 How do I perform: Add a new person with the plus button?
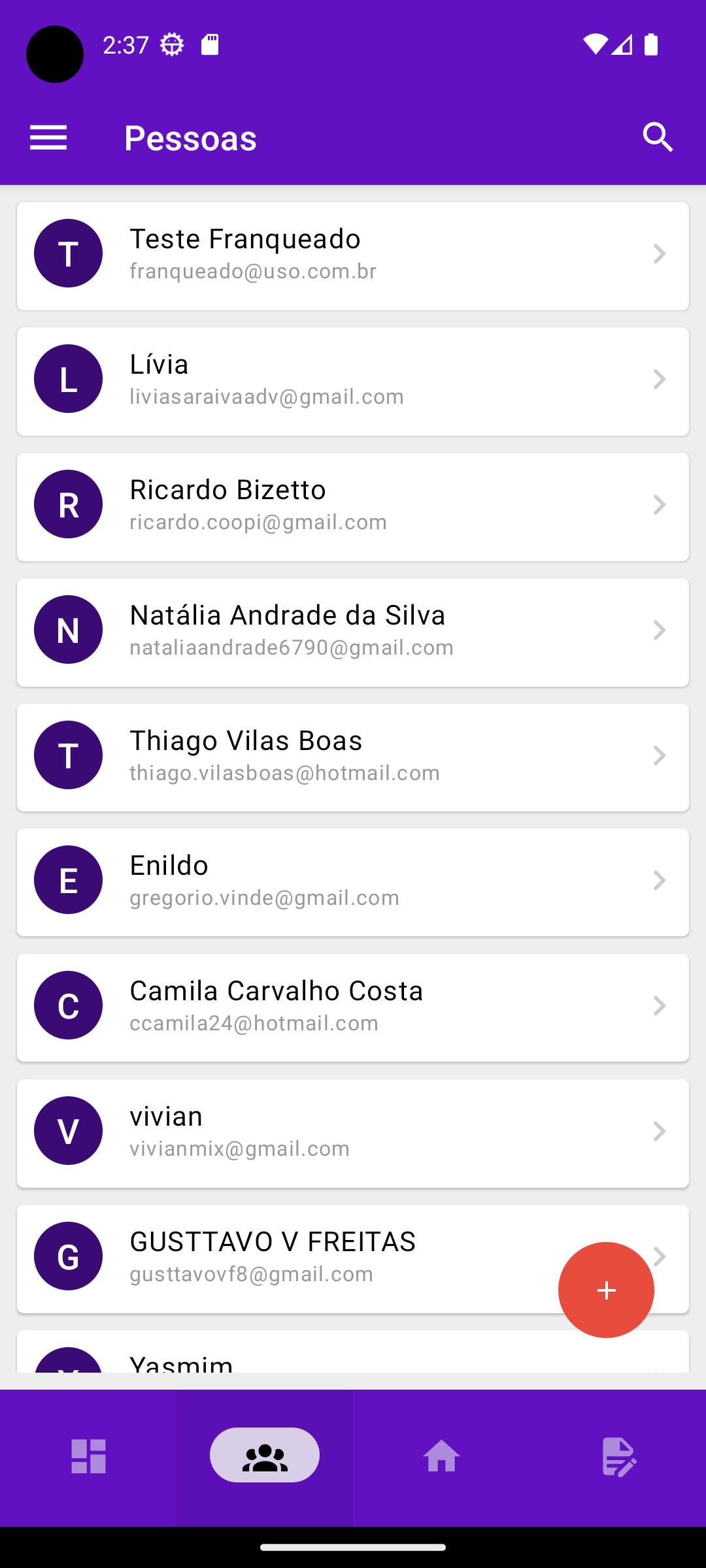pyautogui.click(x=606, y=1290)
